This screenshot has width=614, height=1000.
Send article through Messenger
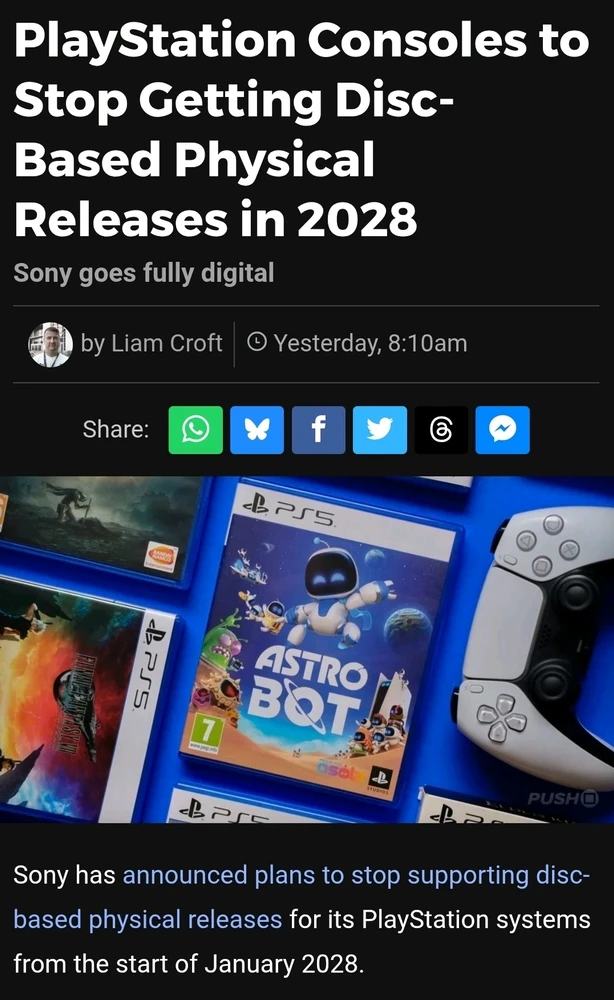pos(502,430)
